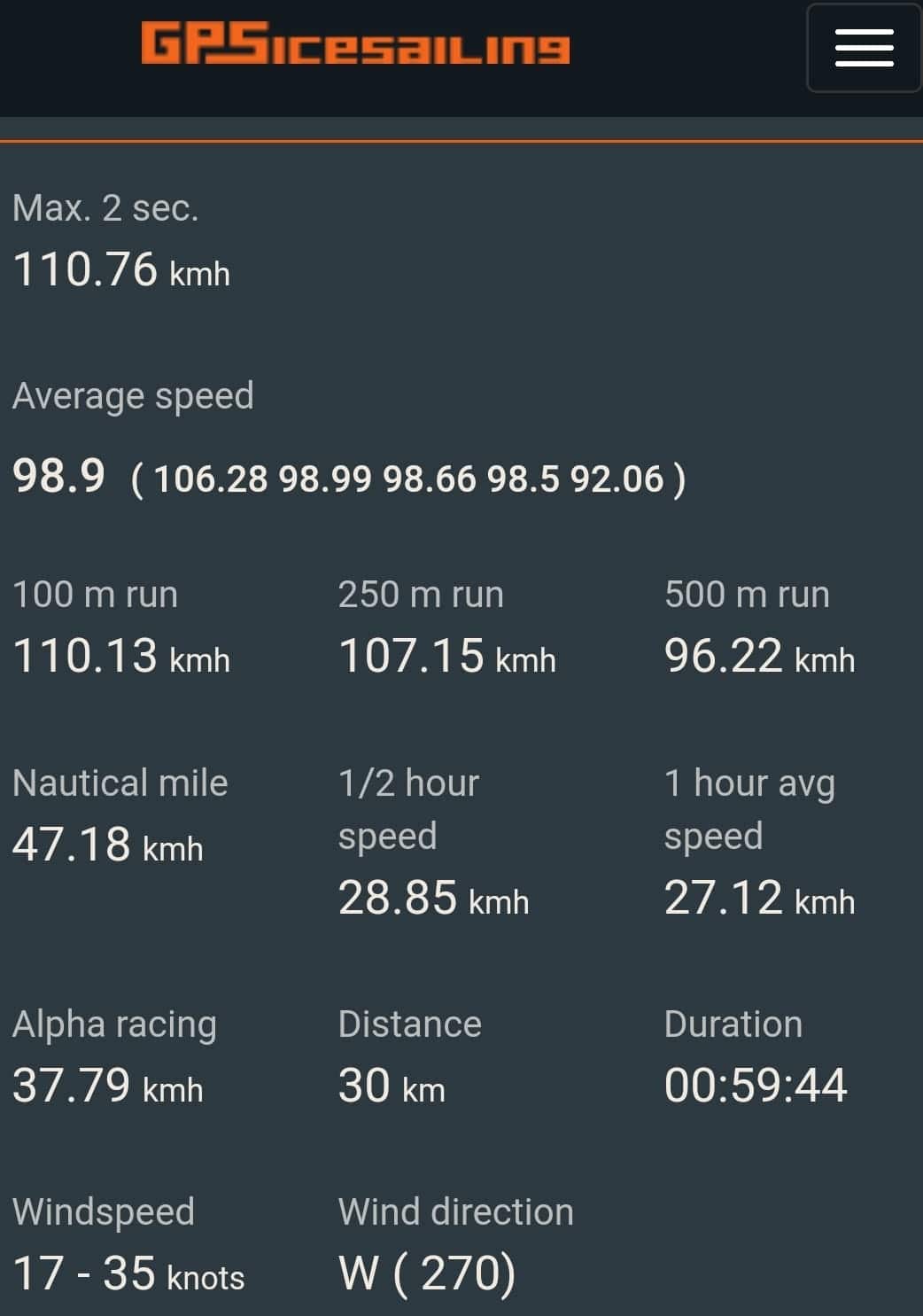Viewport: 923px width, 1316px height.
Task: Tap the GPSicesailing logo to go home
Action: [x=355, y=44]
